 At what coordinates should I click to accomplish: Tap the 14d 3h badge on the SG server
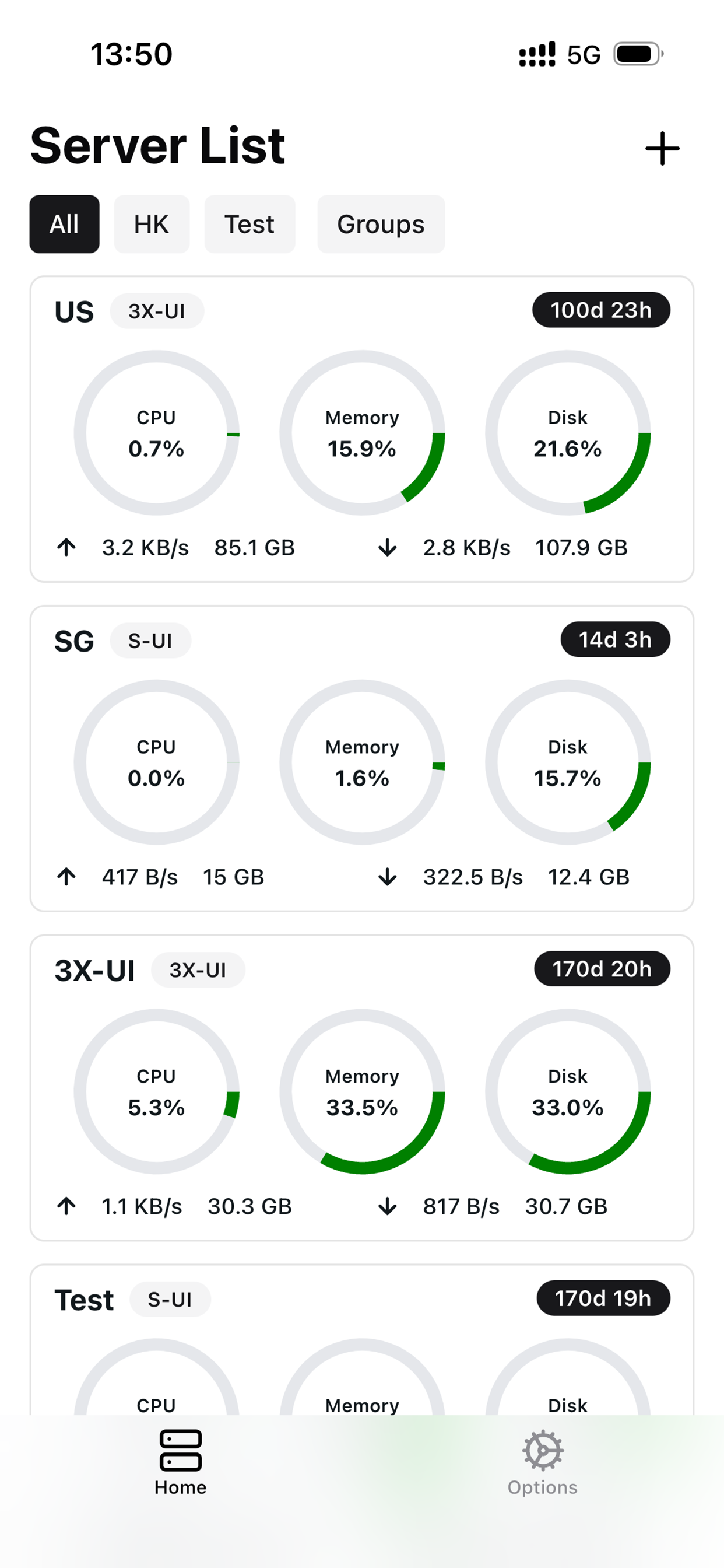coord(614,640)
